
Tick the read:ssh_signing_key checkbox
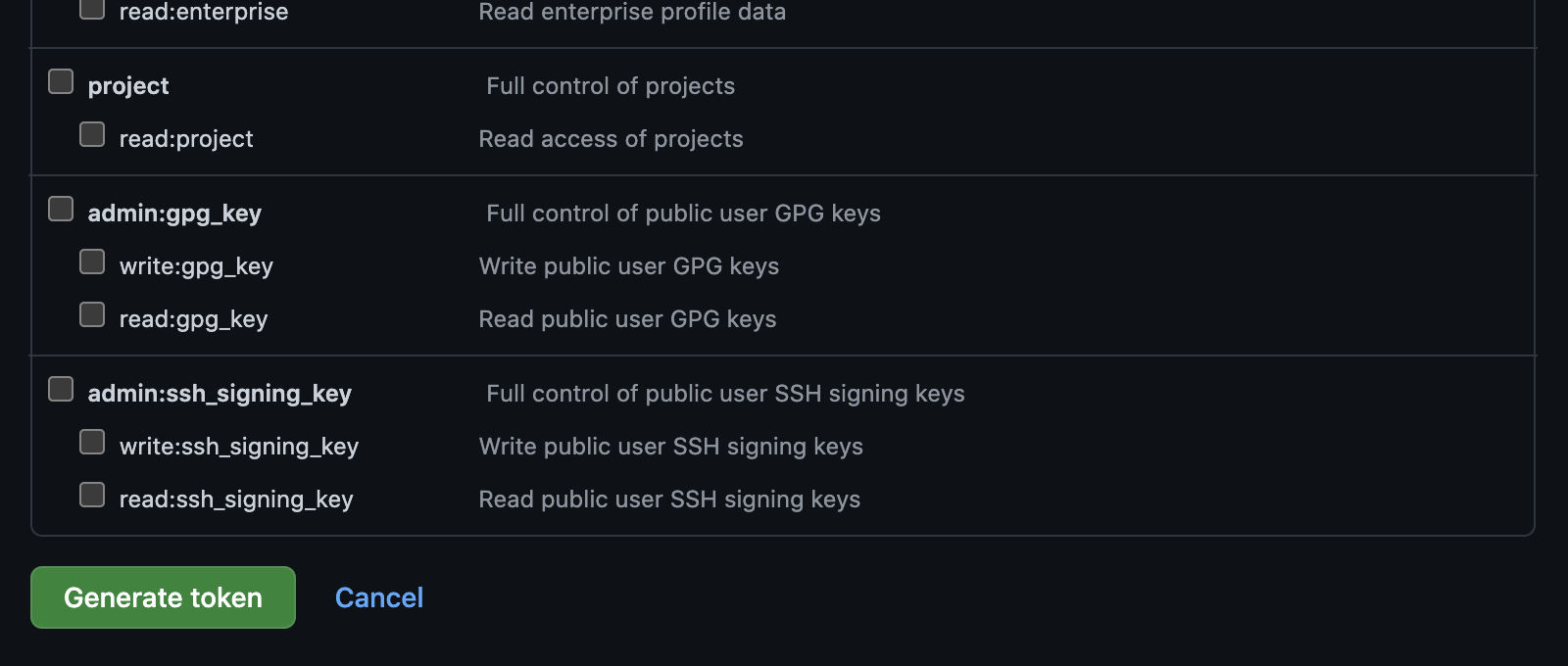pos(92,495)
